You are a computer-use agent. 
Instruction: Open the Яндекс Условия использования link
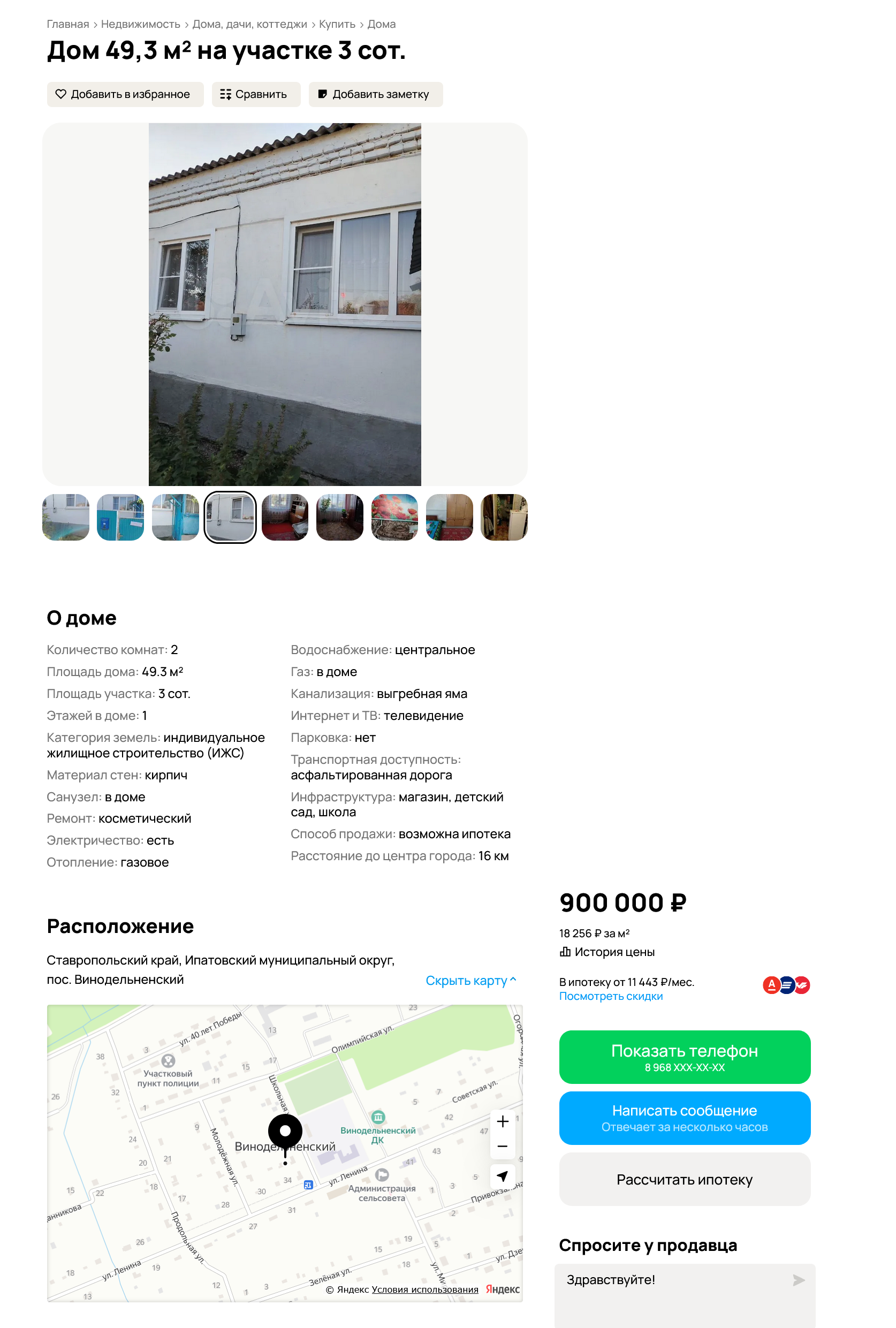[424, 1289]
